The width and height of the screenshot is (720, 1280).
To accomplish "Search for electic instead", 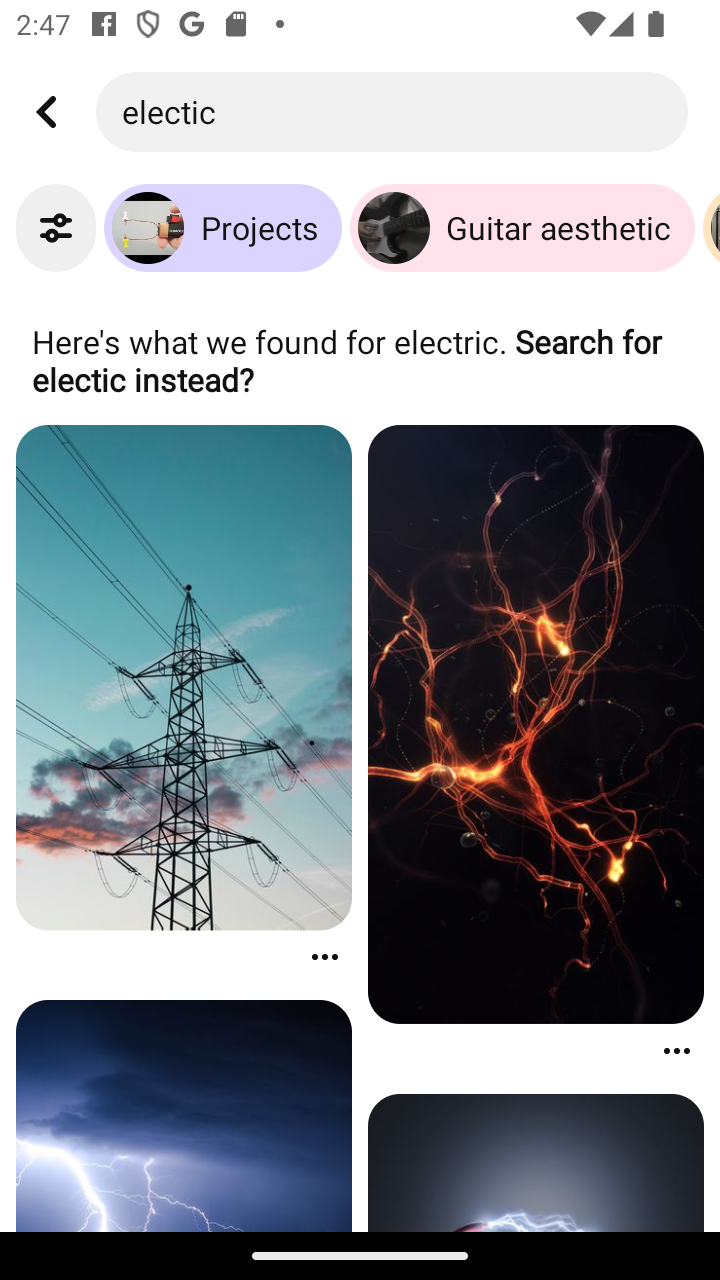I will tap(347, 361).
